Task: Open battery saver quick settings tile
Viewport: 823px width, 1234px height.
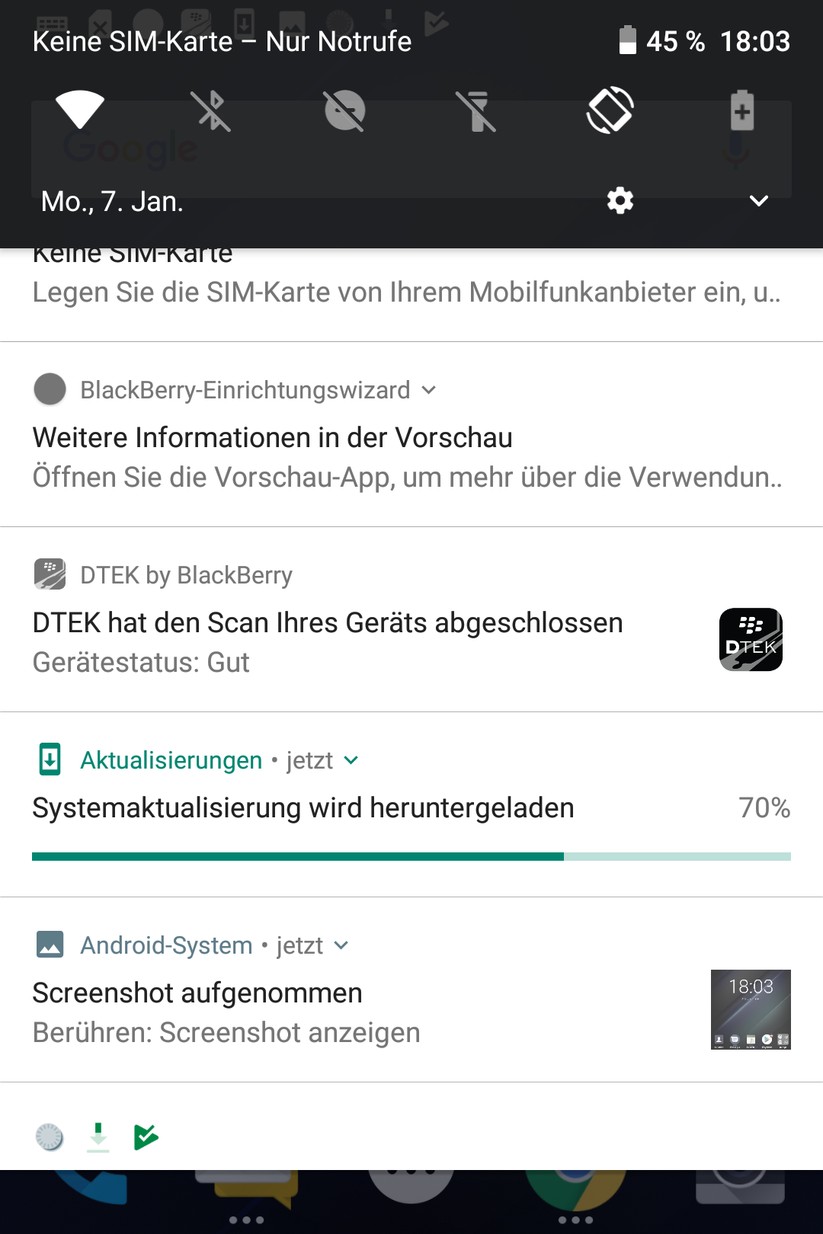Action: coord(741,110)
